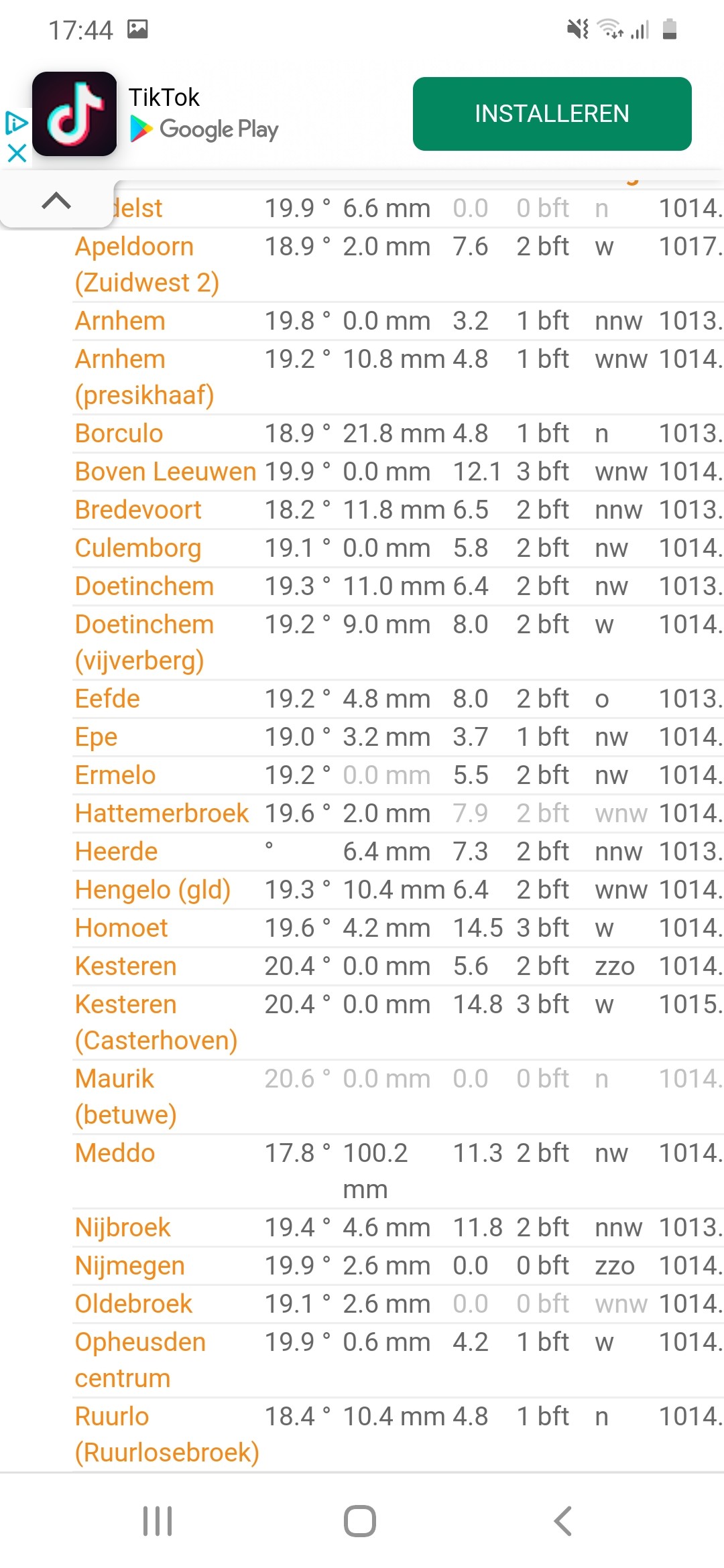
Task: Select the Meddo station link
Action: point(115,1153)
